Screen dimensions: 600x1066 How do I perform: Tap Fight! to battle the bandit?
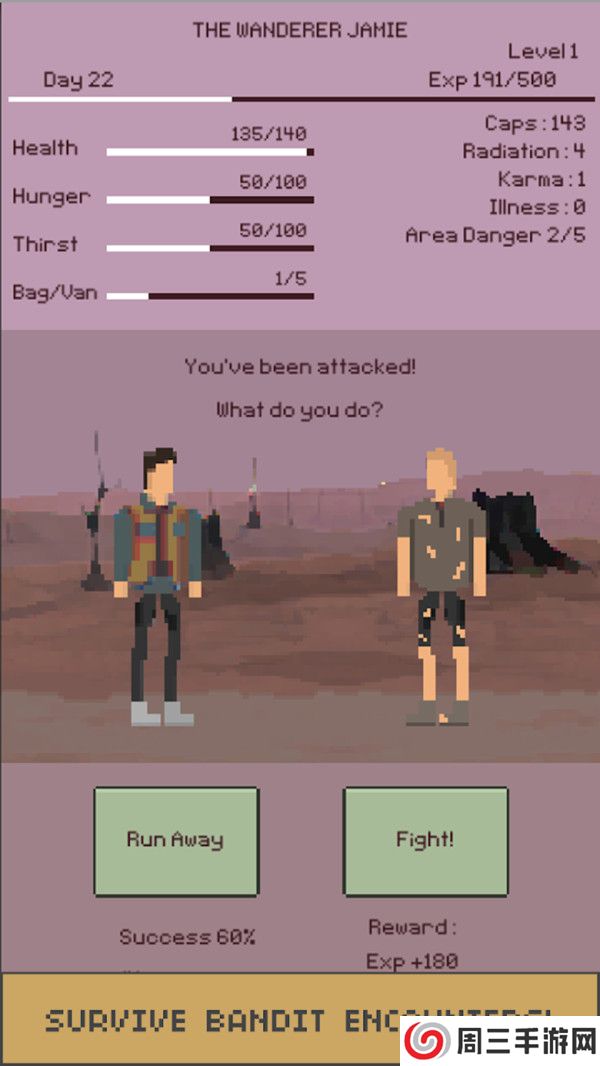425,841
